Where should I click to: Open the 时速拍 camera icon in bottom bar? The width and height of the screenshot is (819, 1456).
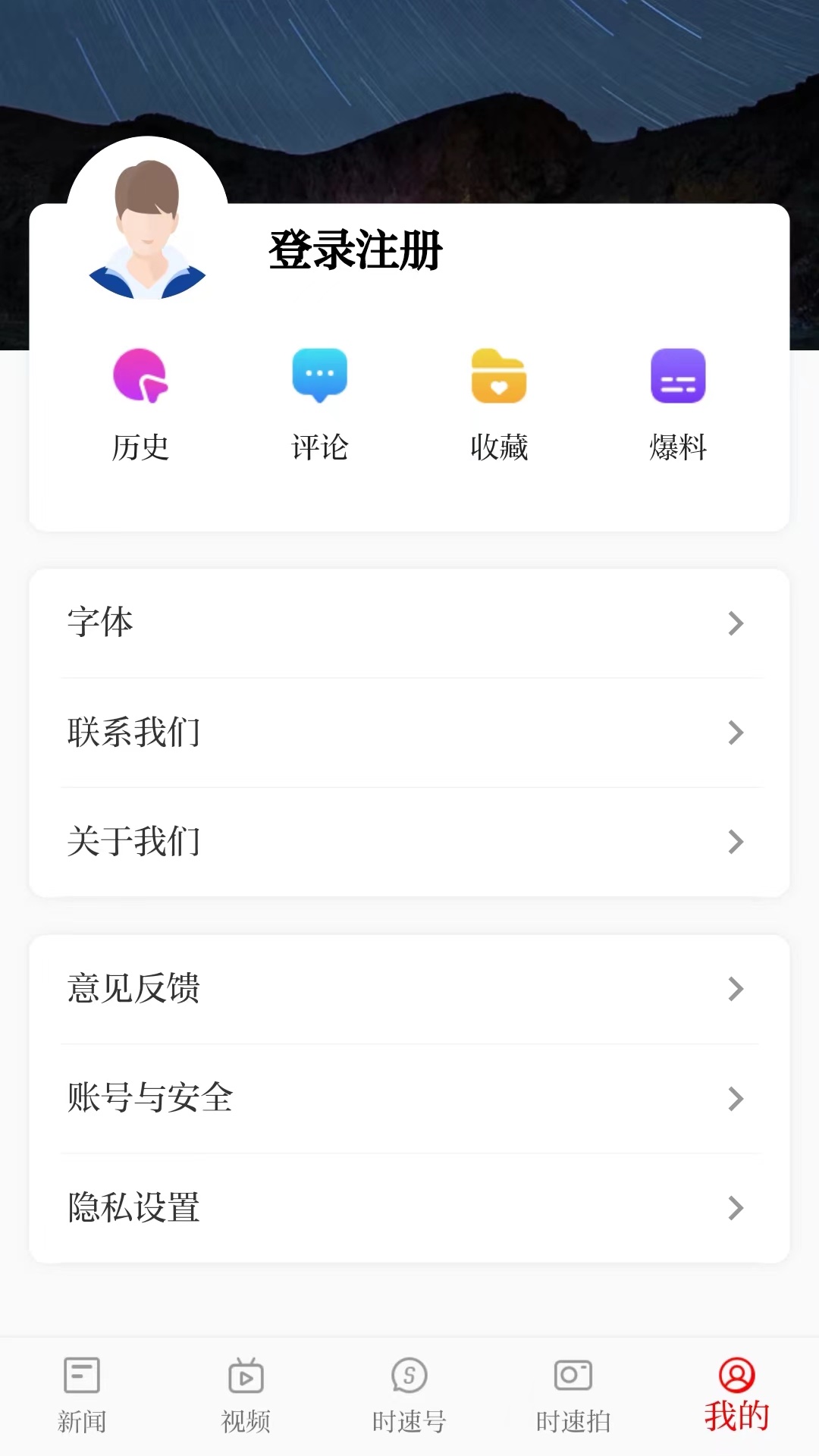(x=573, y=1376)
